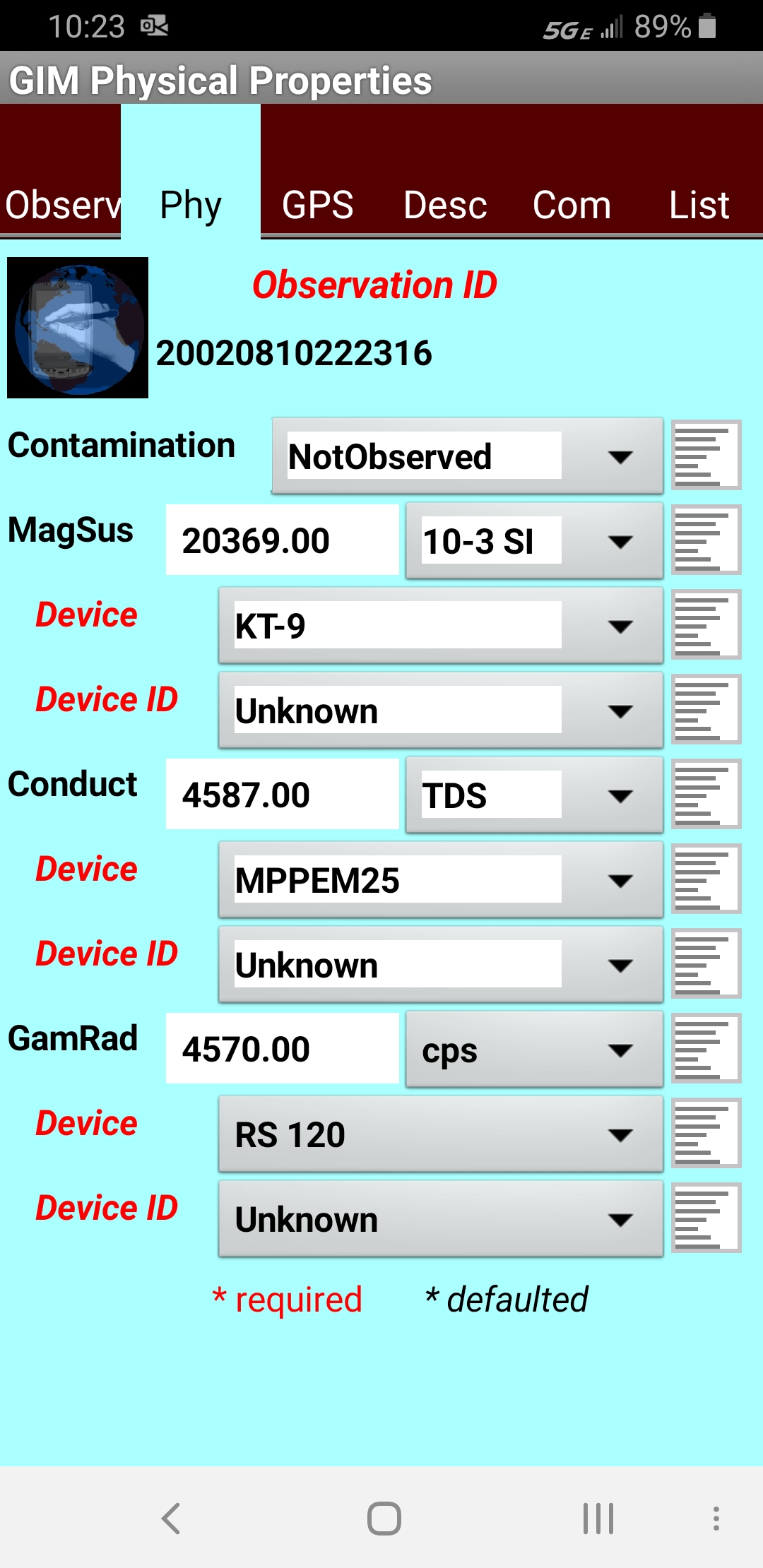Open the notes icon beside Contamination
The width and height of the screenshot is (763, 1568).
coord(705,455)
